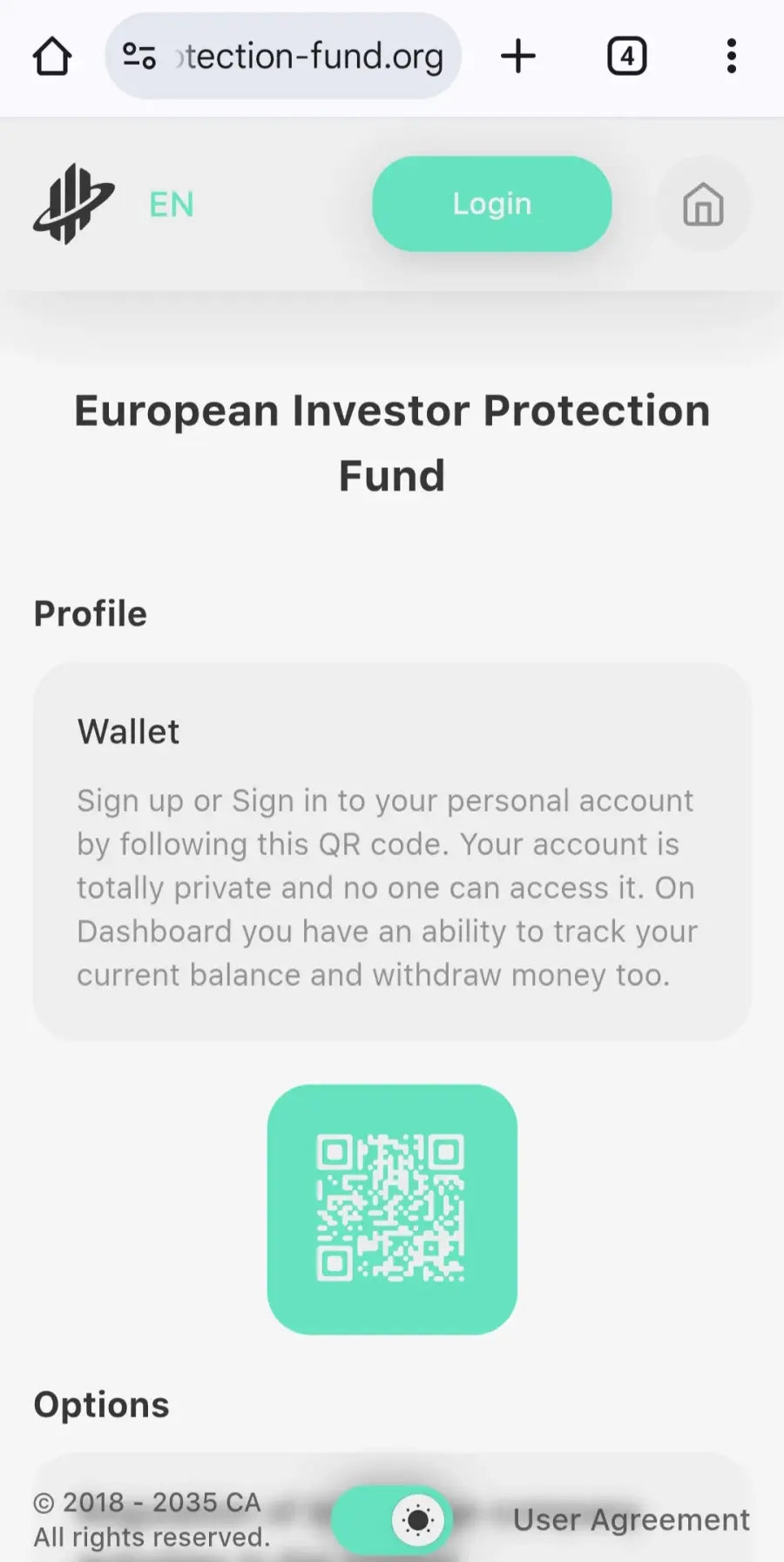Open the tab switcher showing 4 tabs
The height and width of the screenshot is (1562, 784).
coord(627,57)
